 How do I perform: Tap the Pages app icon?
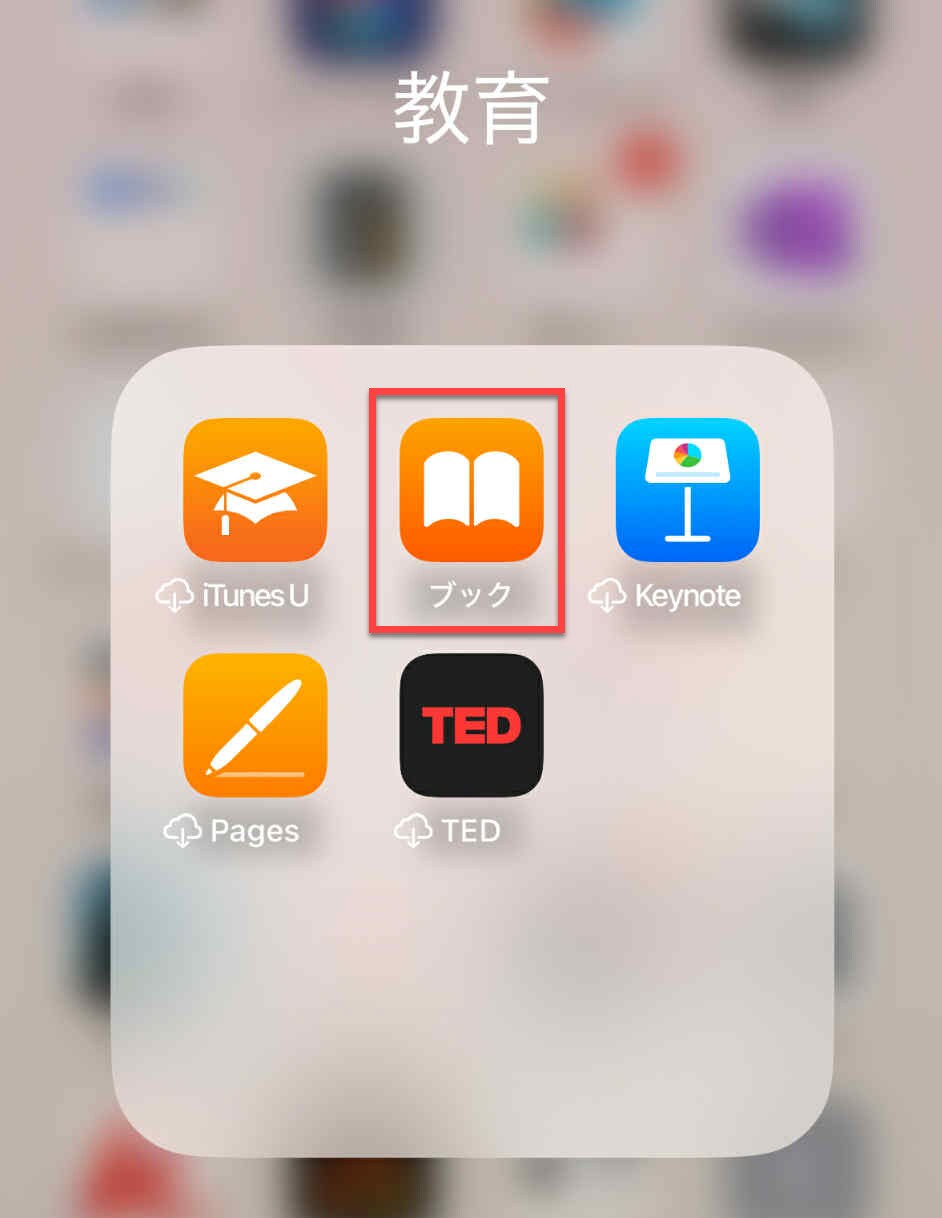tap(255, 725)
